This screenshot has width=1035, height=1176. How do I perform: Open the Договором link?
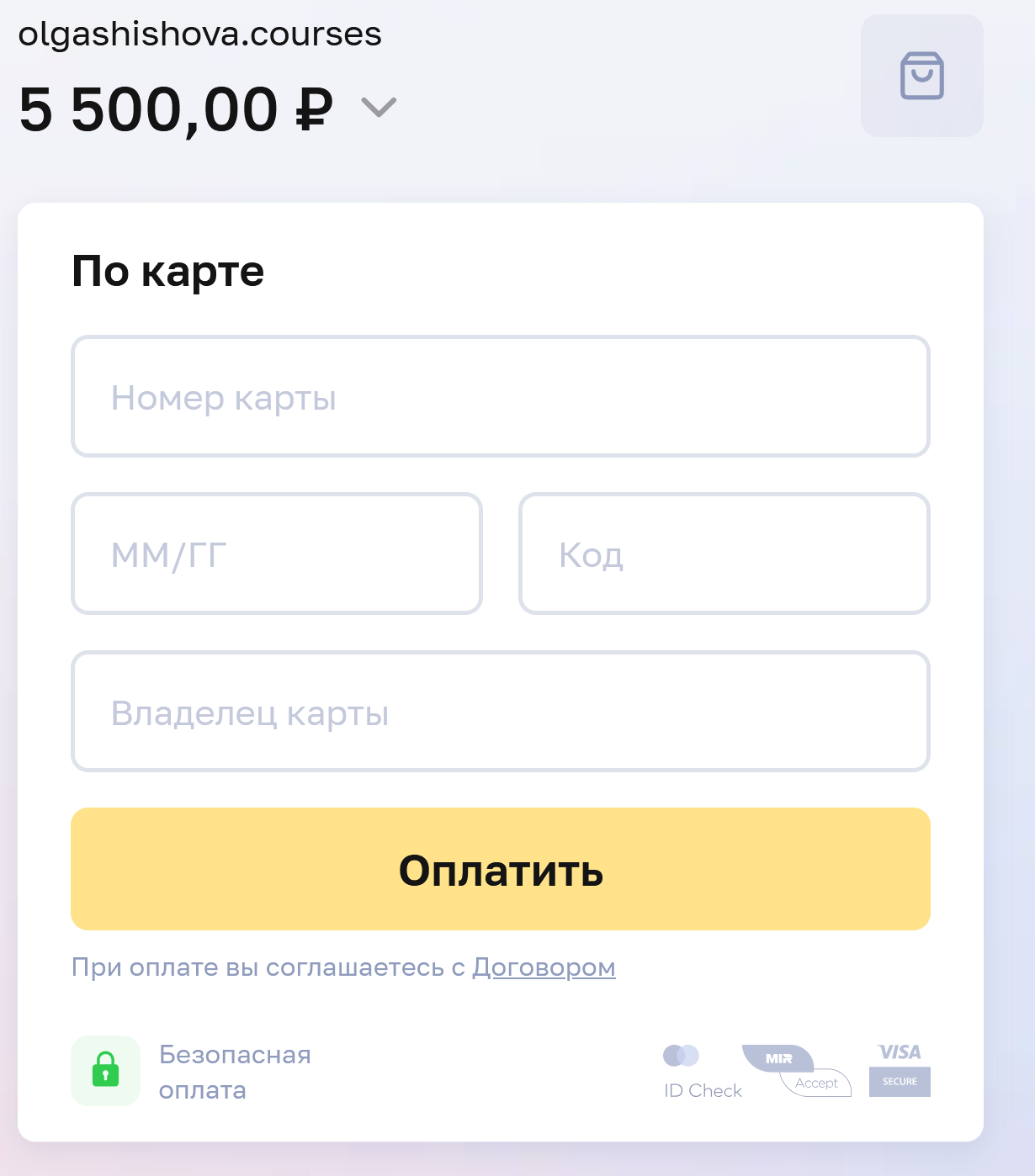pyautogui.click(x=544, y=967)
